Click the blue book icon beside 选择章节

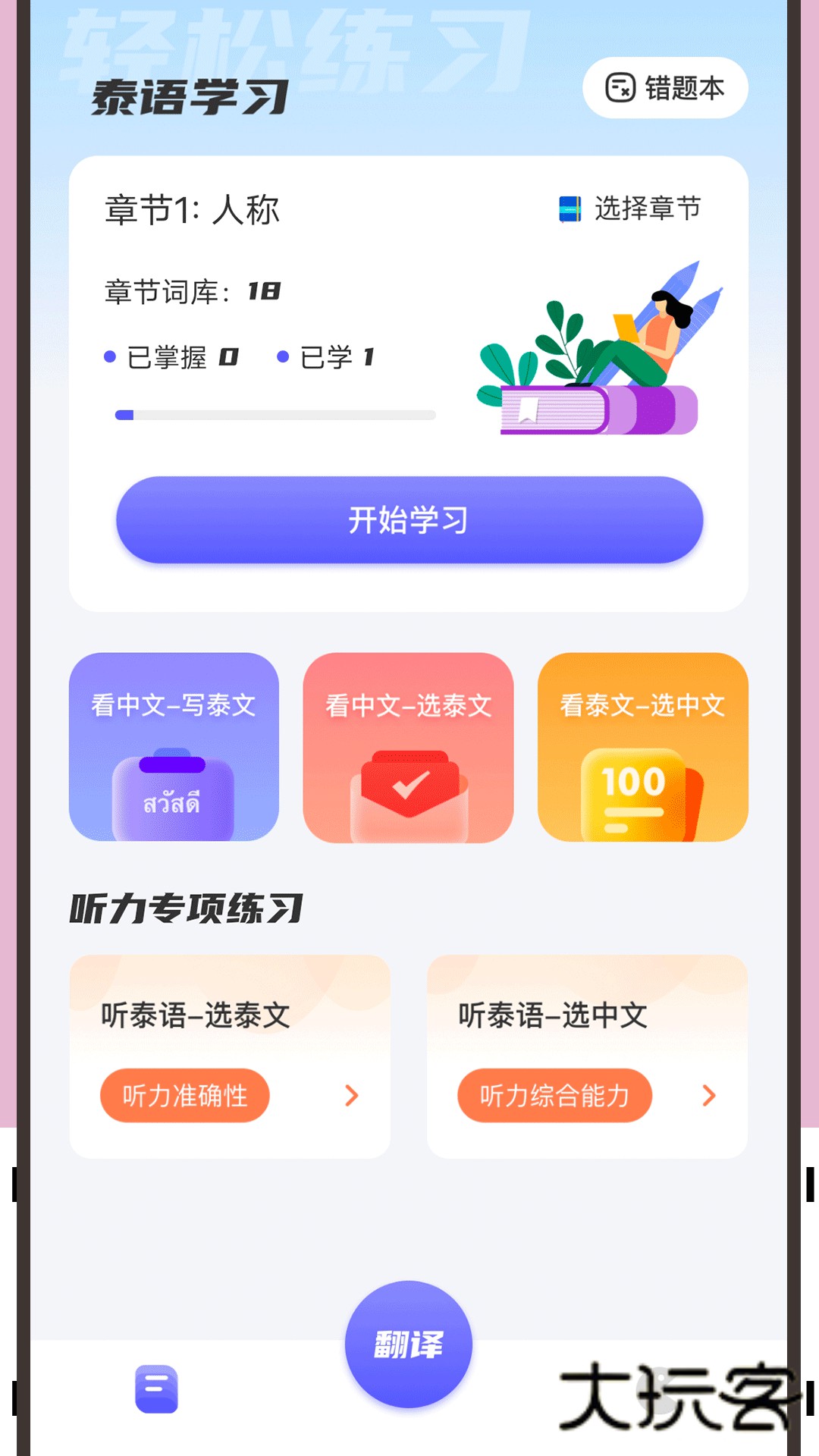click(x=570, y=209)
